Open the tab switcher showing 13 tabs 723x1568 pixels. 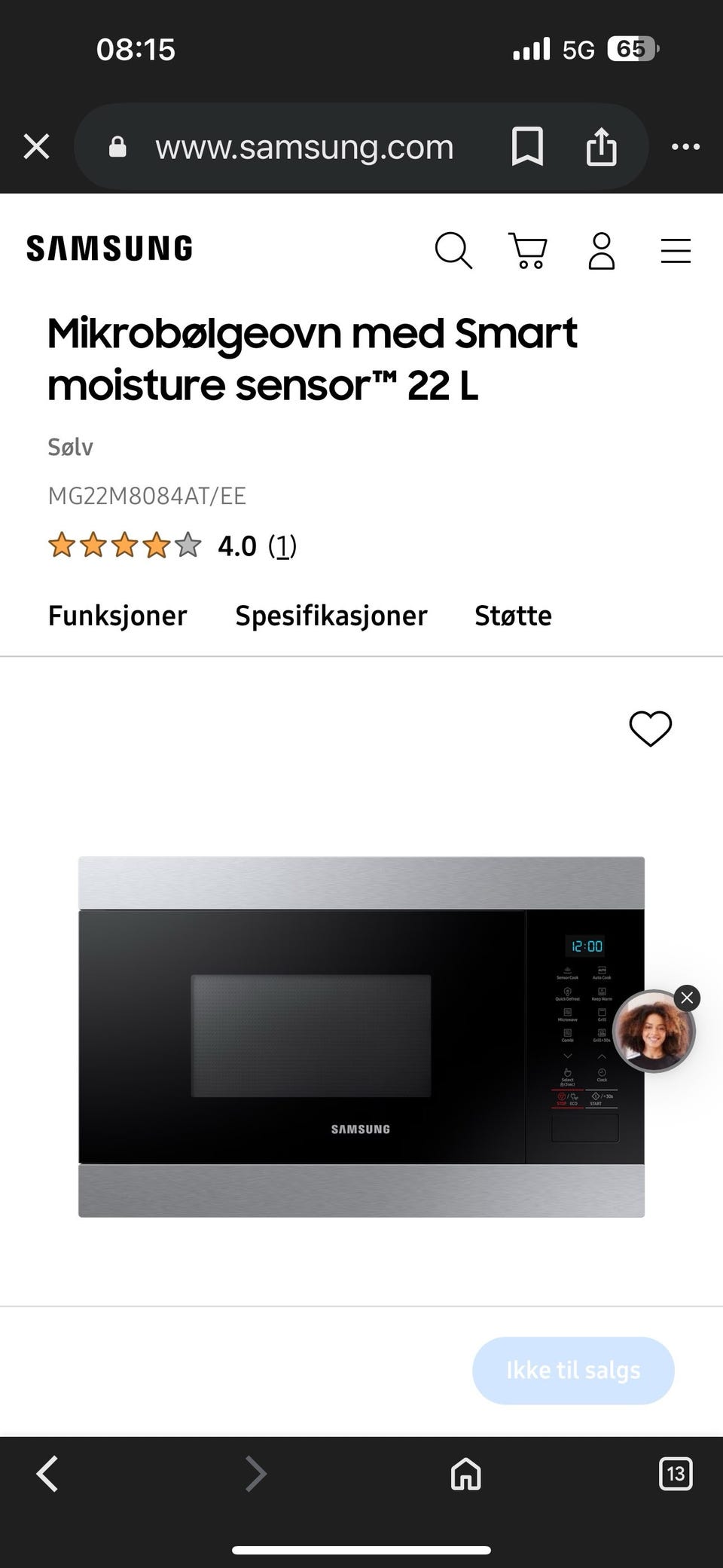(676, 1475)
